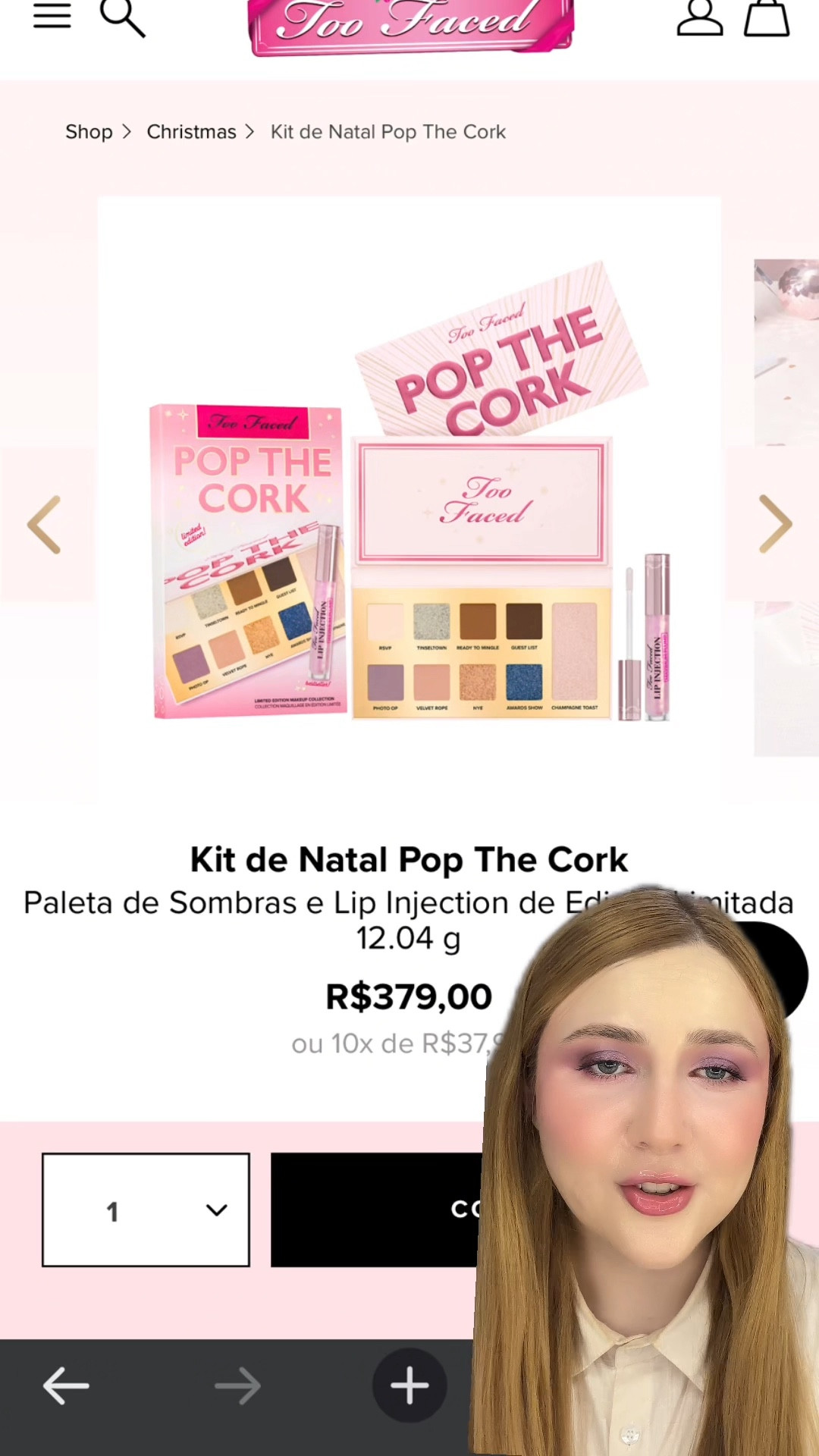Expand the quantity chevron to change amount
819x1456 pixels.
click(x=217, y=1210)
